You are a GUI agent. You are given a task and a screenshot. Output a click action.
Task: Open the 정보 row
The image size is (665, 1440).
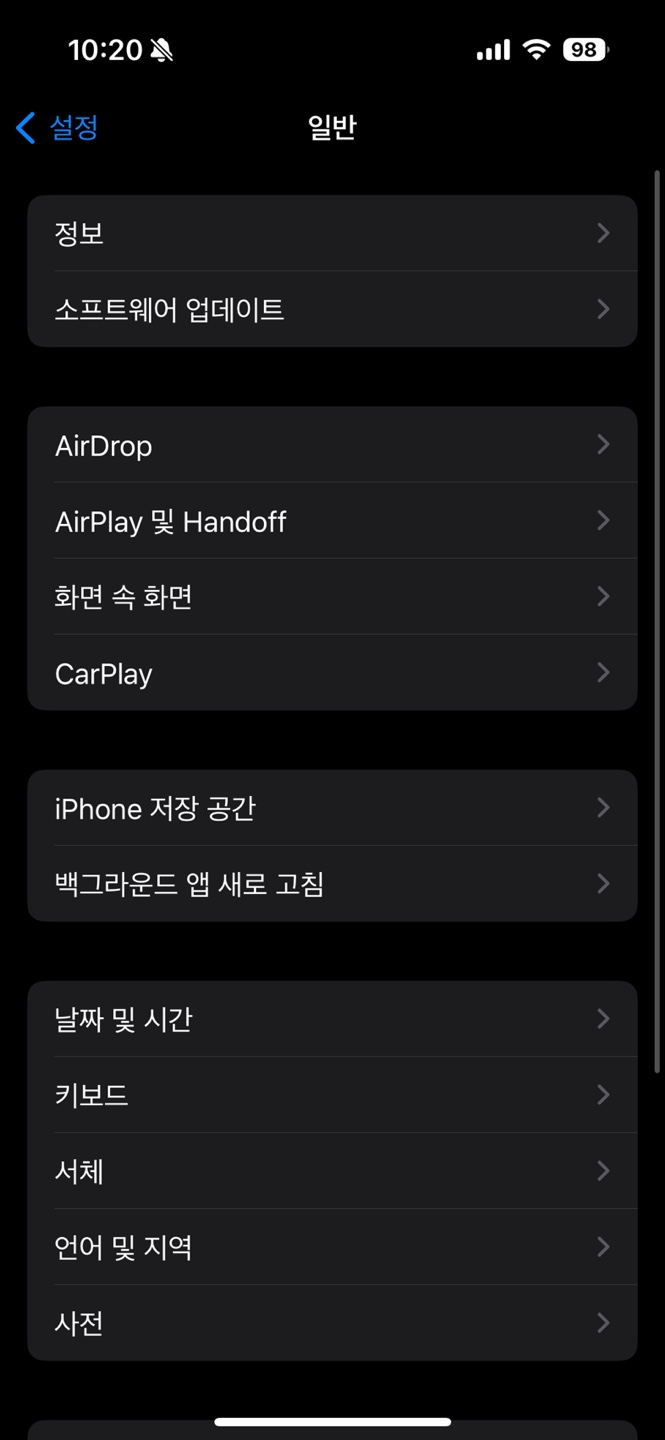tap(332, 234)
